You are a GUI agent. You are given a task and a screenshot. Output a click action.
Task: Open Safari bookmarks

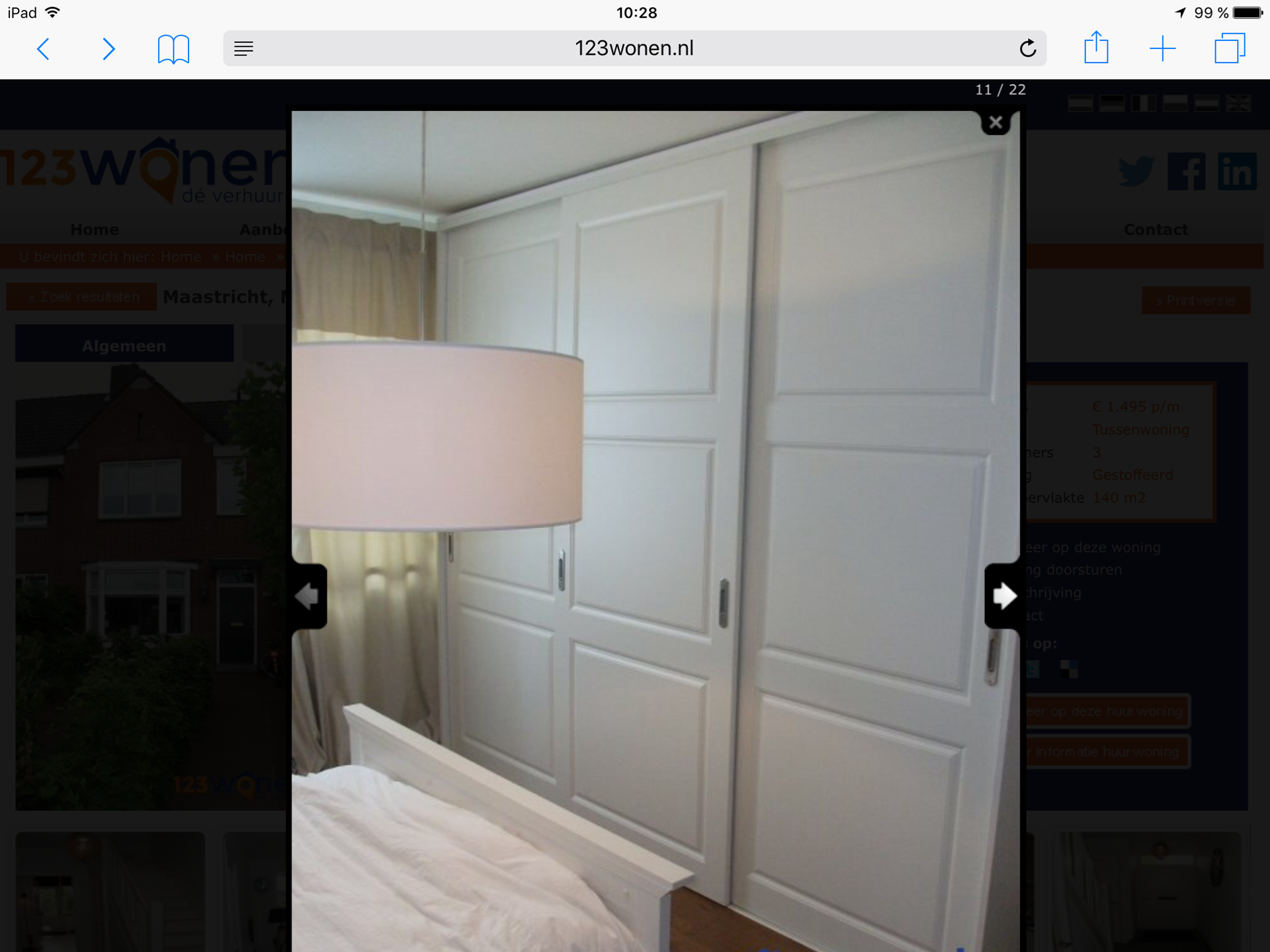coord(173,49)
